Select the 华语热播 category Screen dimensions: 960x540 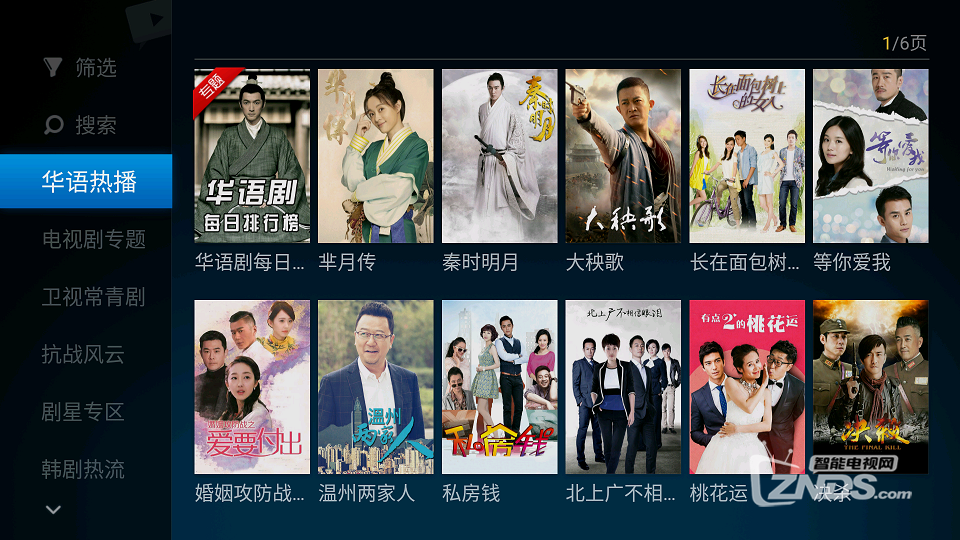pos(86,182)
